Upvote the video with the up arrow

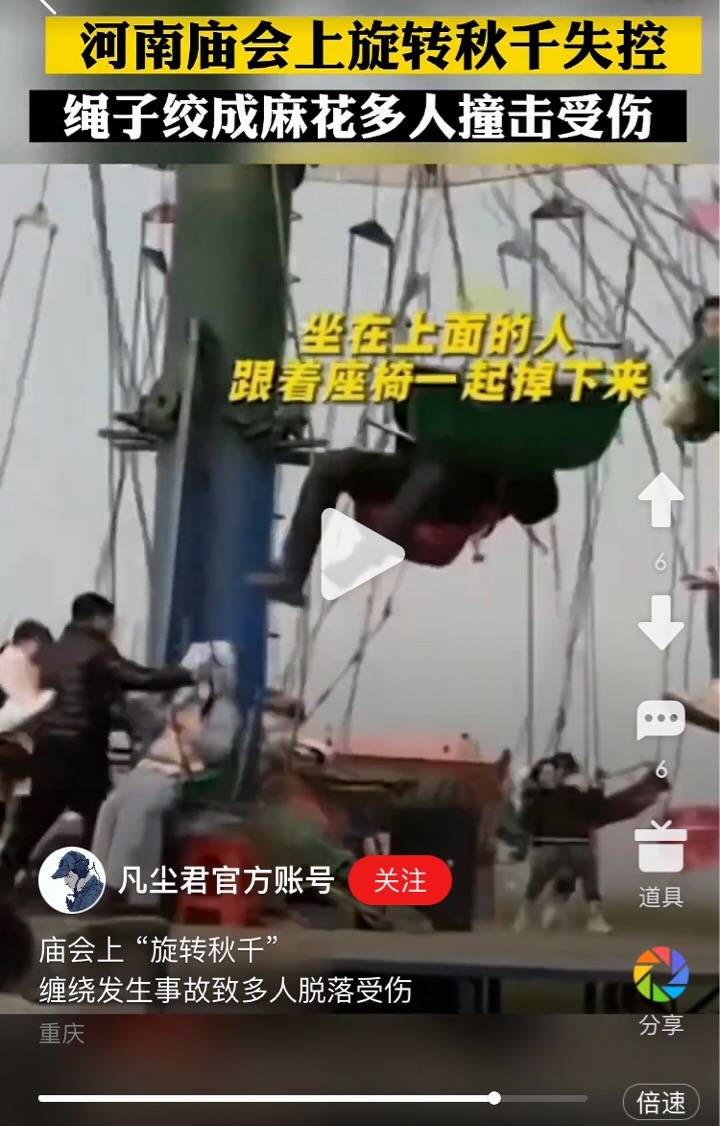(x=661, y=500)
